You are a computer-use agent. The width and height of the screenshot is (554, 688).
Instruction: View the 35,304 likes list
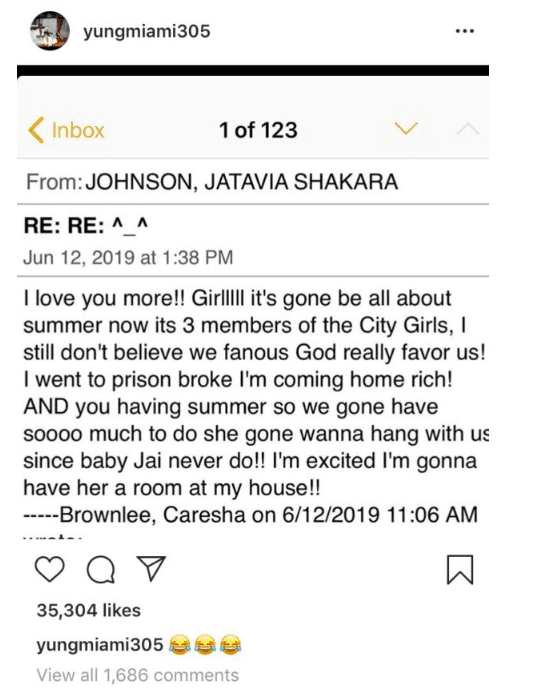[x=89, y=610]
